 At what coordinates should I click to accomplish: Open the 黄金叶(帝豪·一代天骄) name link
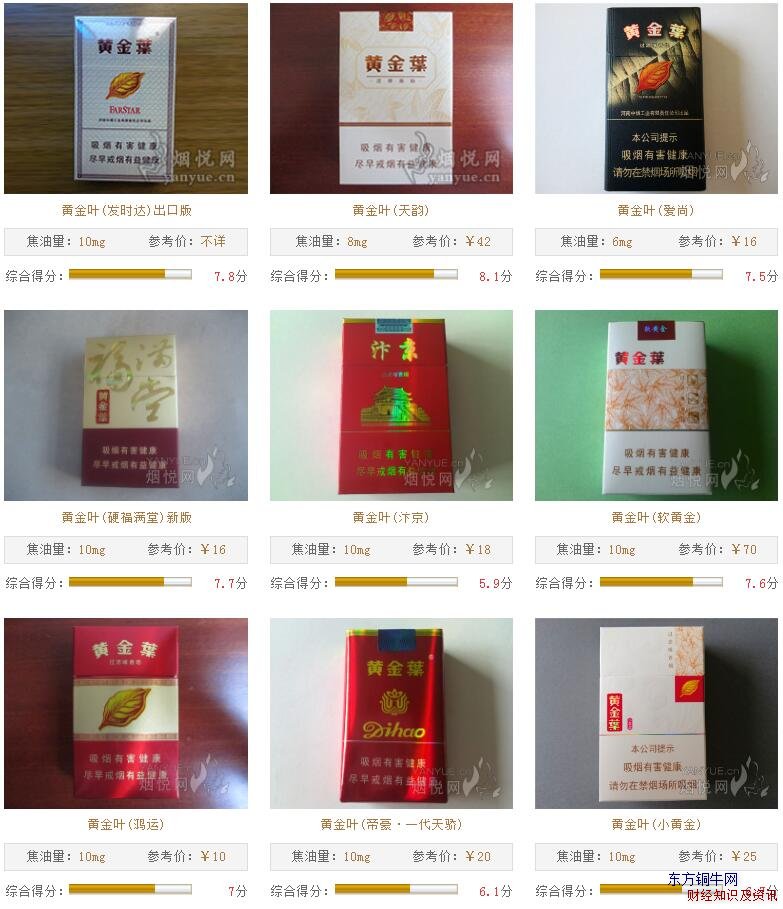coord(391,825)
